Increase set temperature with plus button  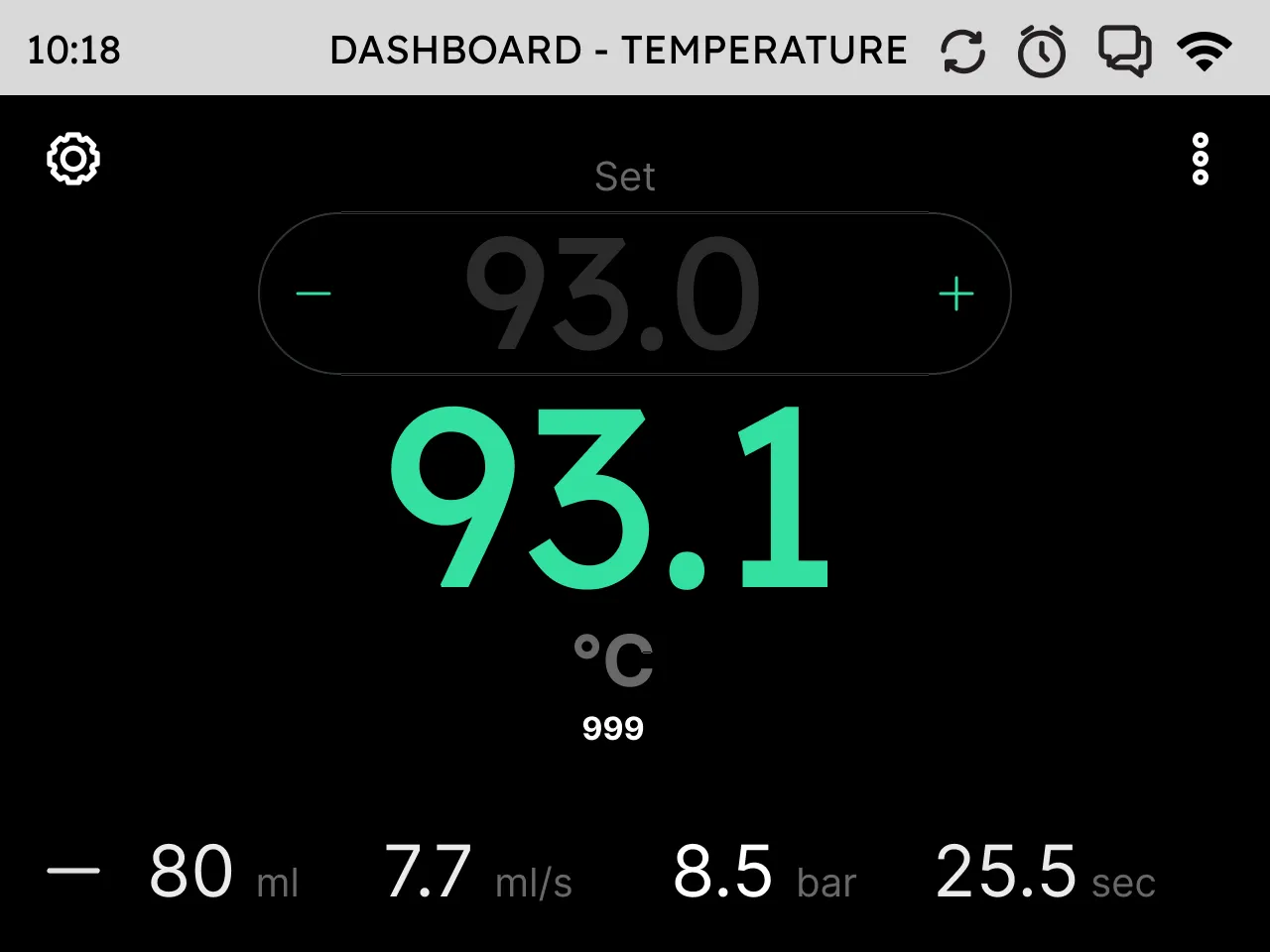click(955, 294)
